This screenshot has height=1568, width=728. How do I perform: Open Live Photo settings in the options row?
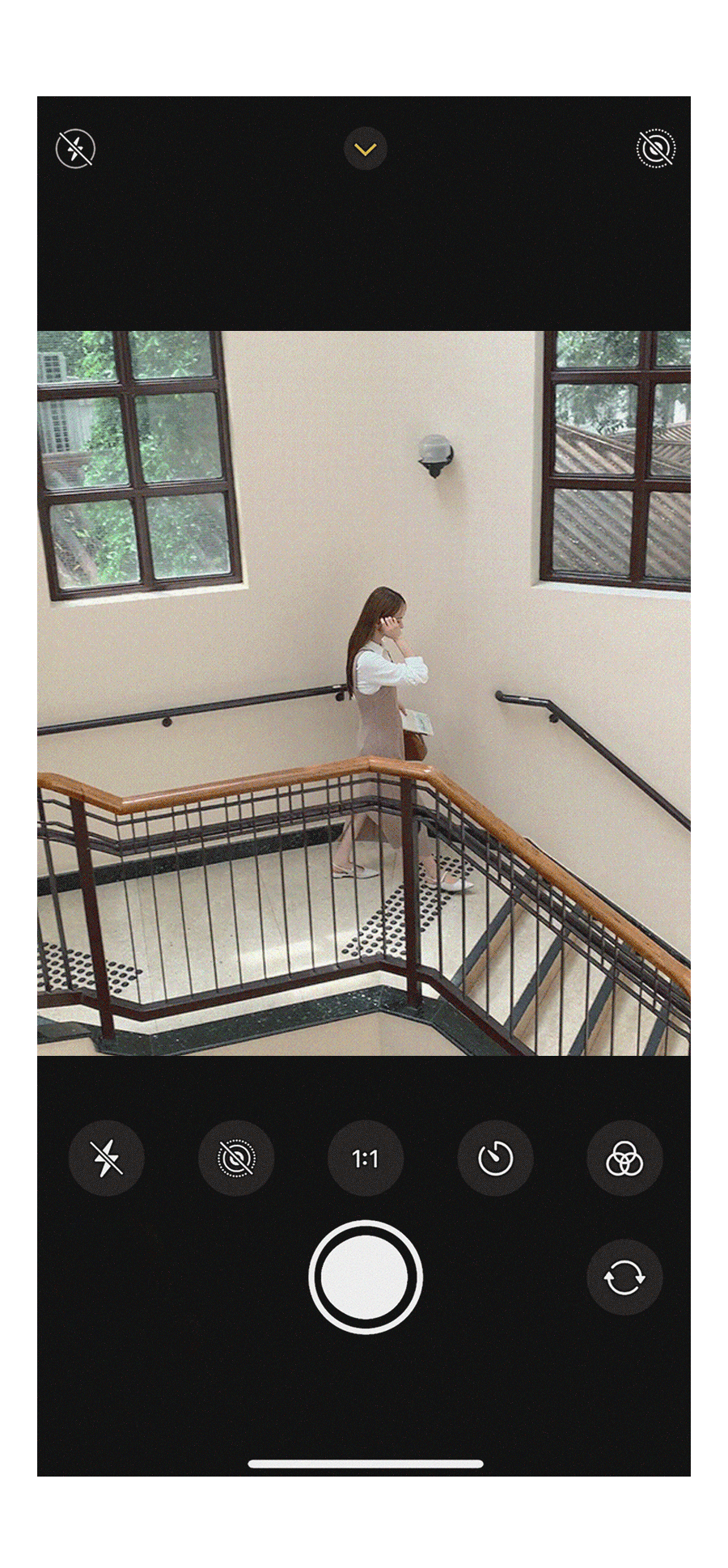tap(236, 1158)
